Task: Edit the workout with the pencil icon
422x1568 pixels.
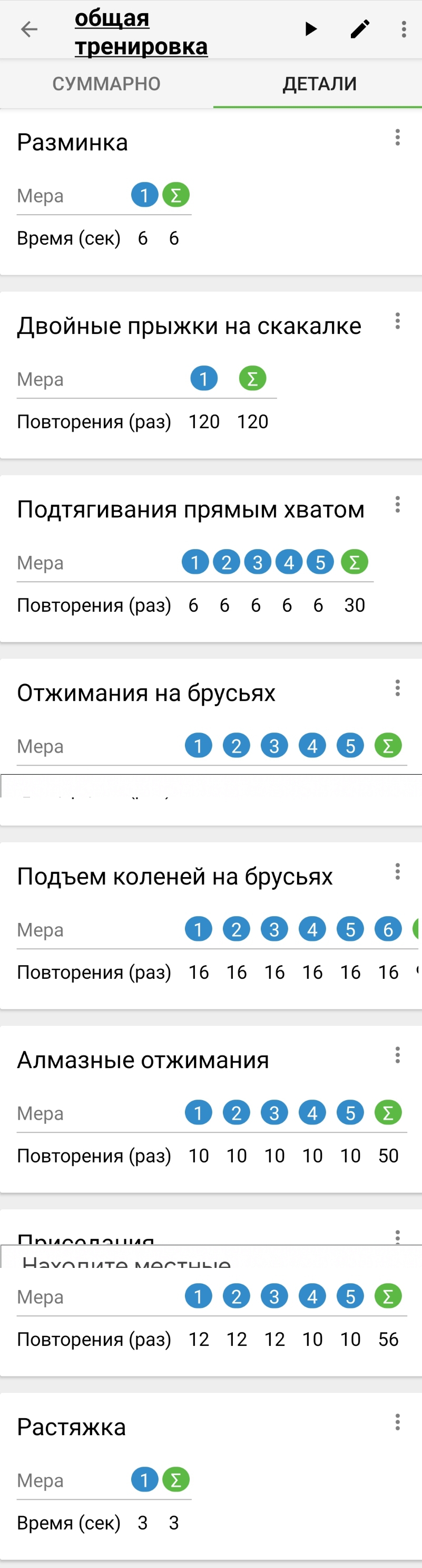Action: point(359,29)
